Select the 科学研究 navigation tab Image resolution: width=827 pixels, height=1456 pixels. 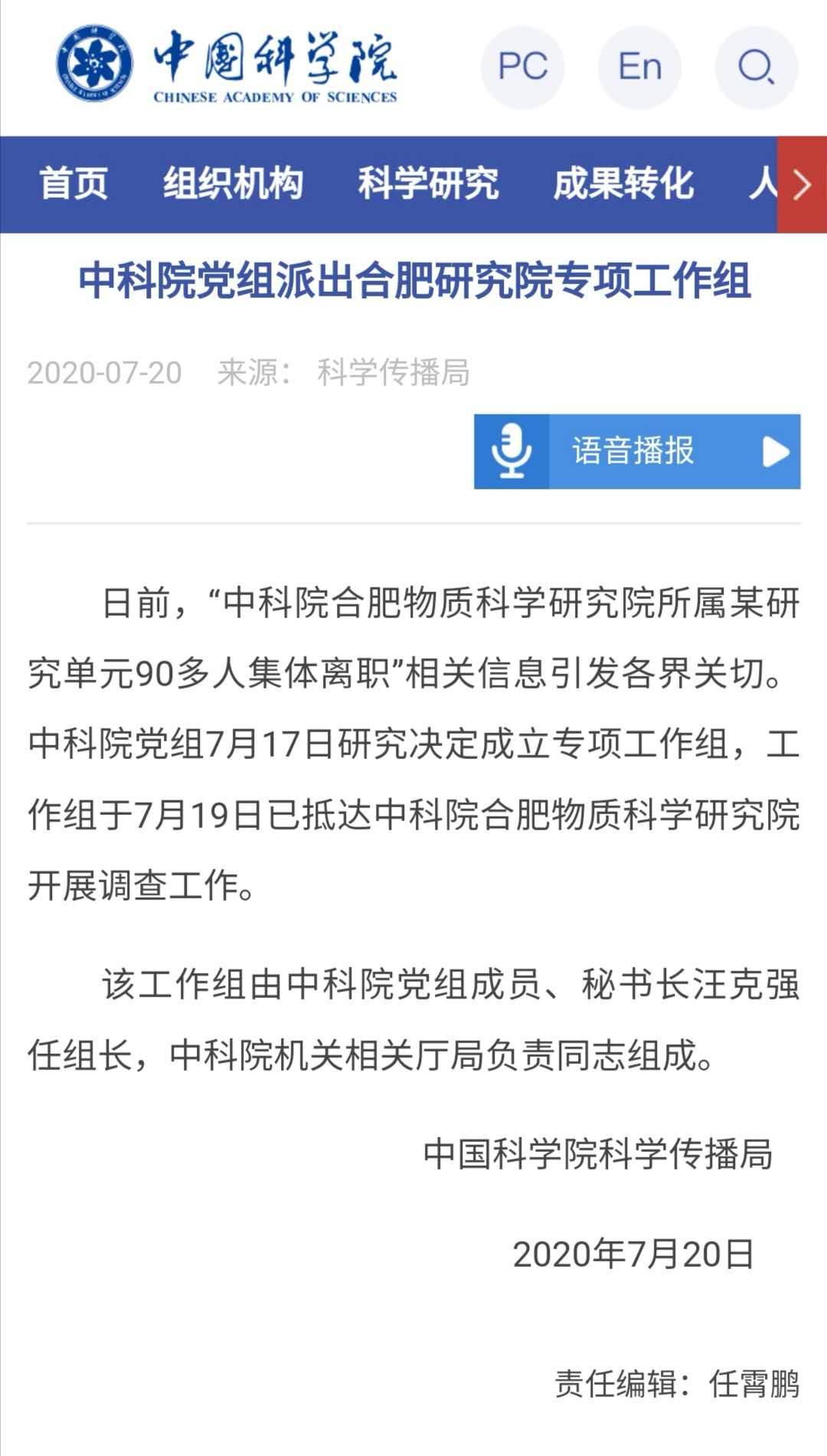(x=428, y=185)
